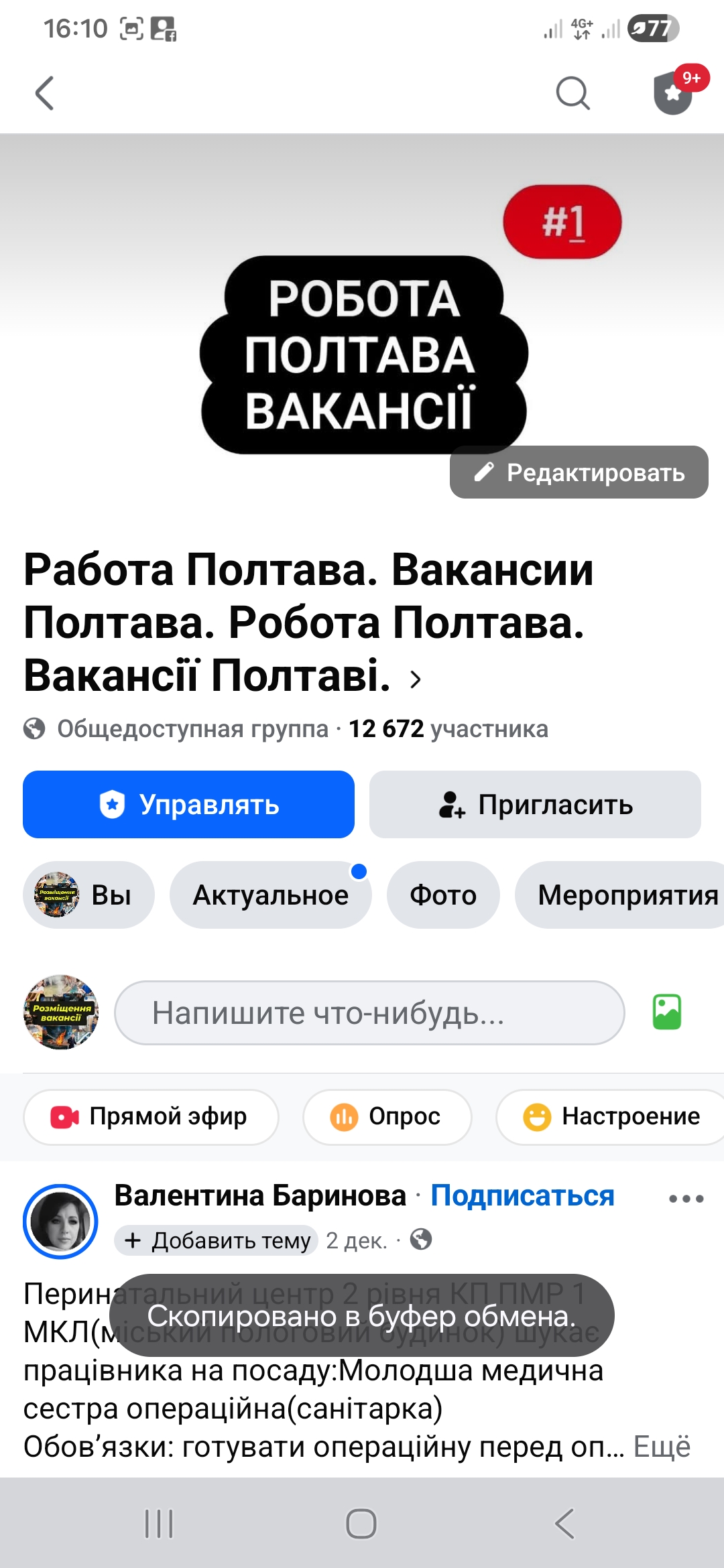Tap Редактировать on the cover image
This screenshot has height=1568, width=724.
[579, 473]
